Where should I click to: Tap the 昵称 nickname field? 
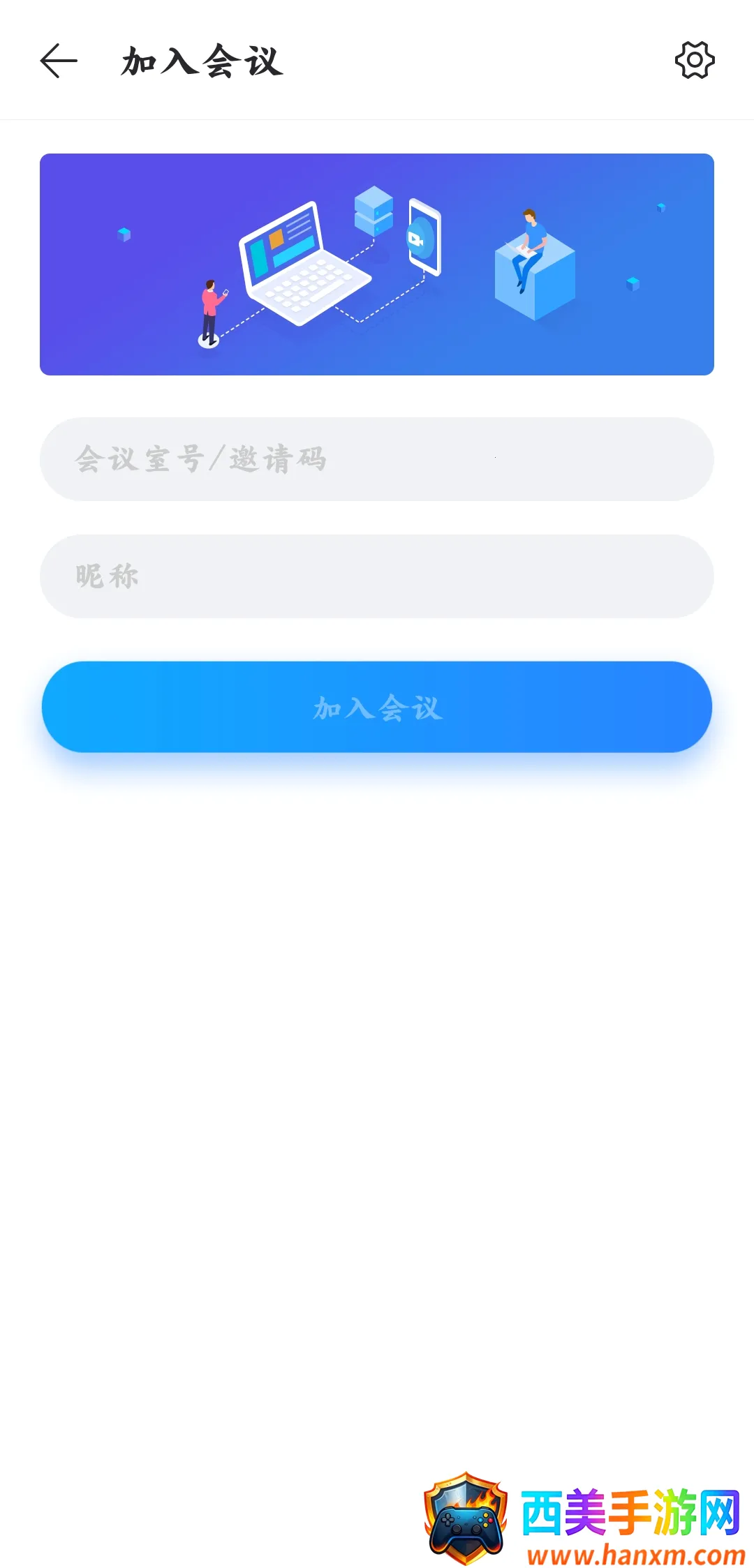[377, 576]
